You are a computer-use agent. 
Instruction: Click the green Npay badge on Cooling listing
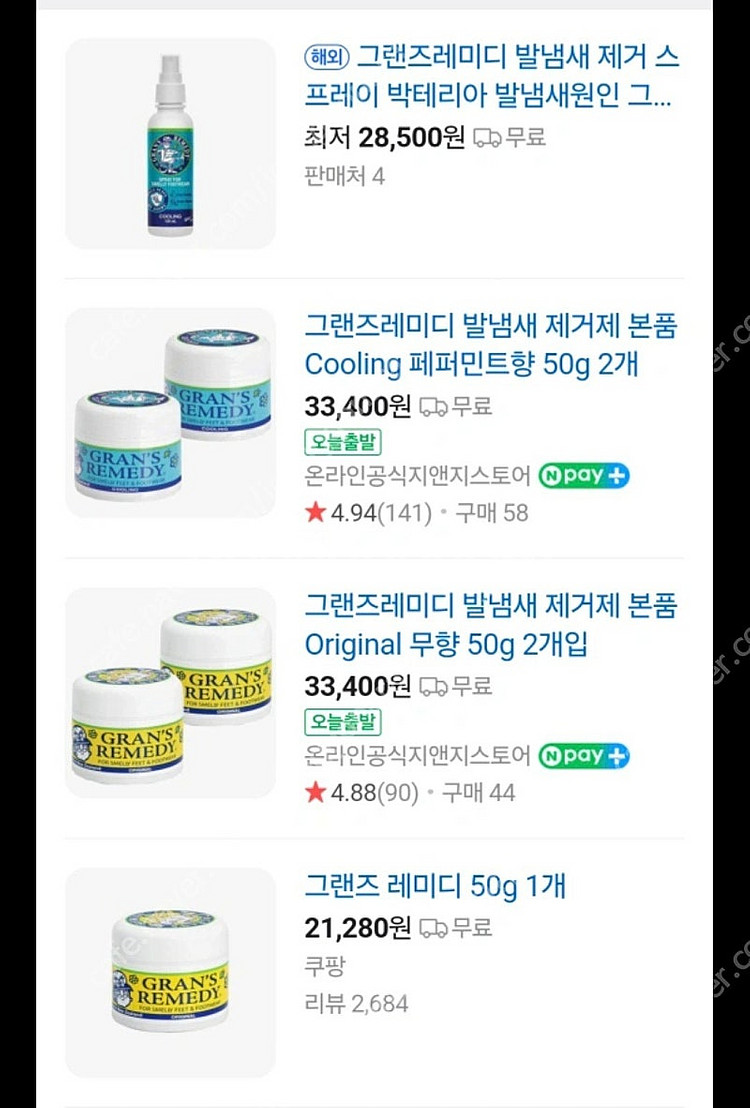click(582, 476)
